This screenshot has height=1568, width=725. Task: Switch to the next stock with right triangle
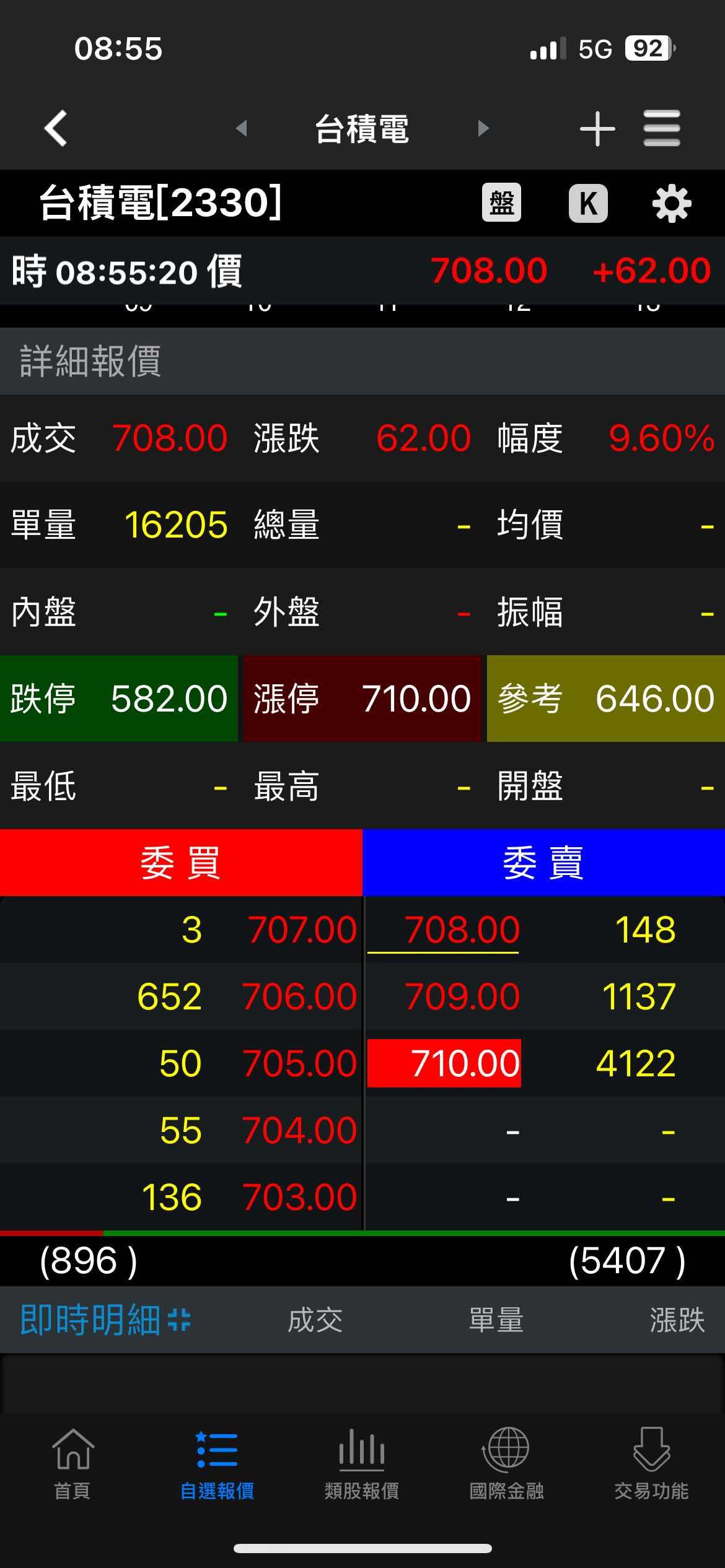click(x=483, y=128)
